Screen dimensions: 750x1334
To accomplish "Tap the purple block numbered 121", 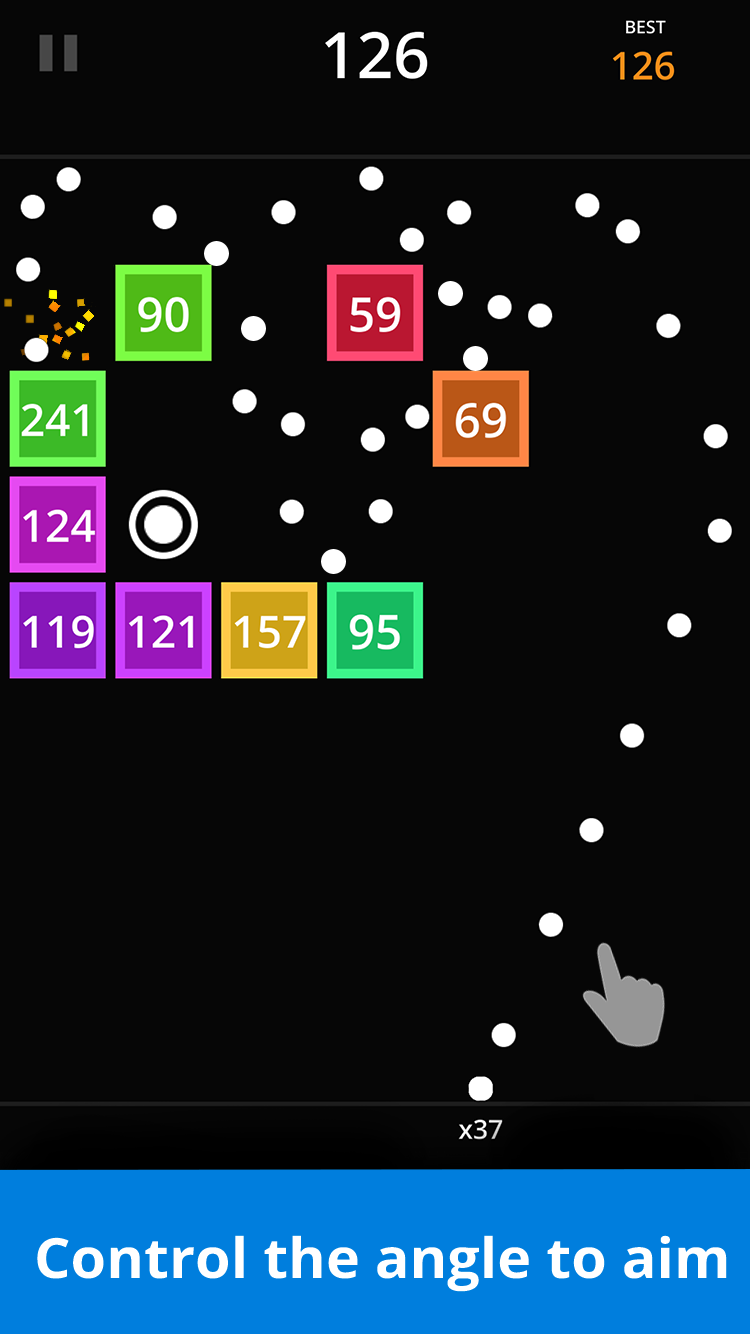I will click(x=163, y=630).
